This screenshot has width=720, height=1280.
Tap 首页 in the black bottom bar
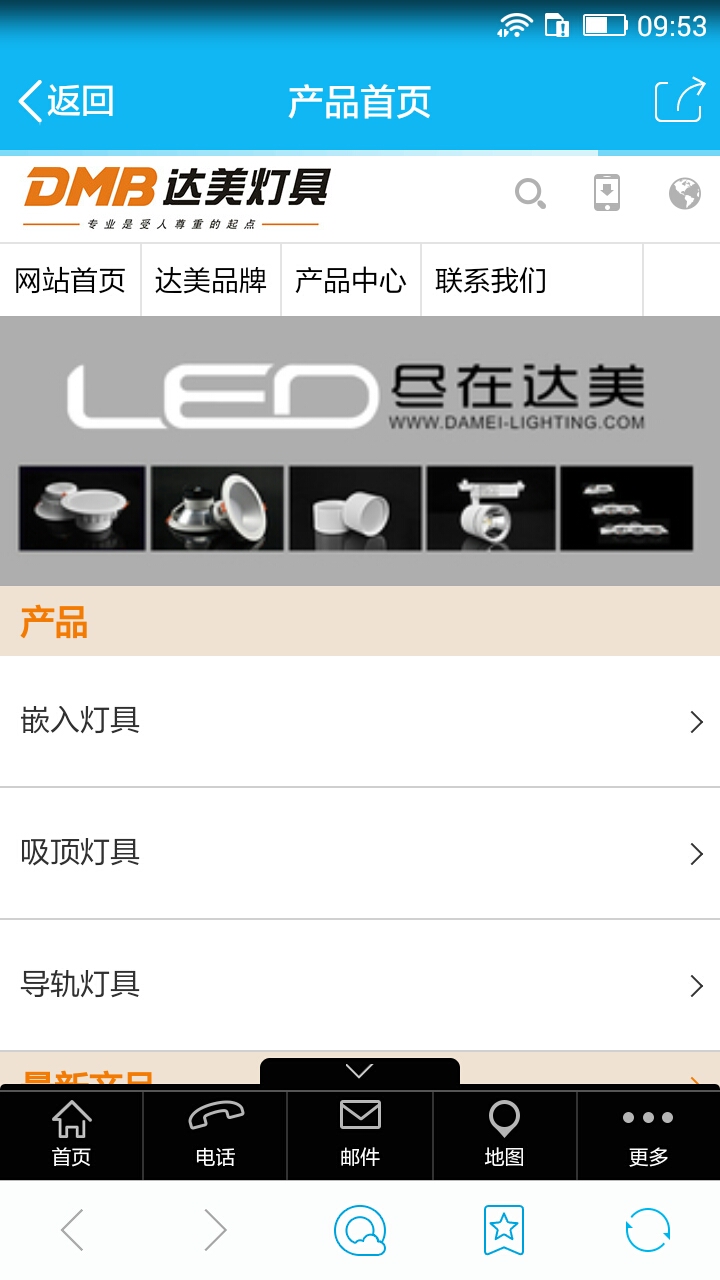point(71,1136)
